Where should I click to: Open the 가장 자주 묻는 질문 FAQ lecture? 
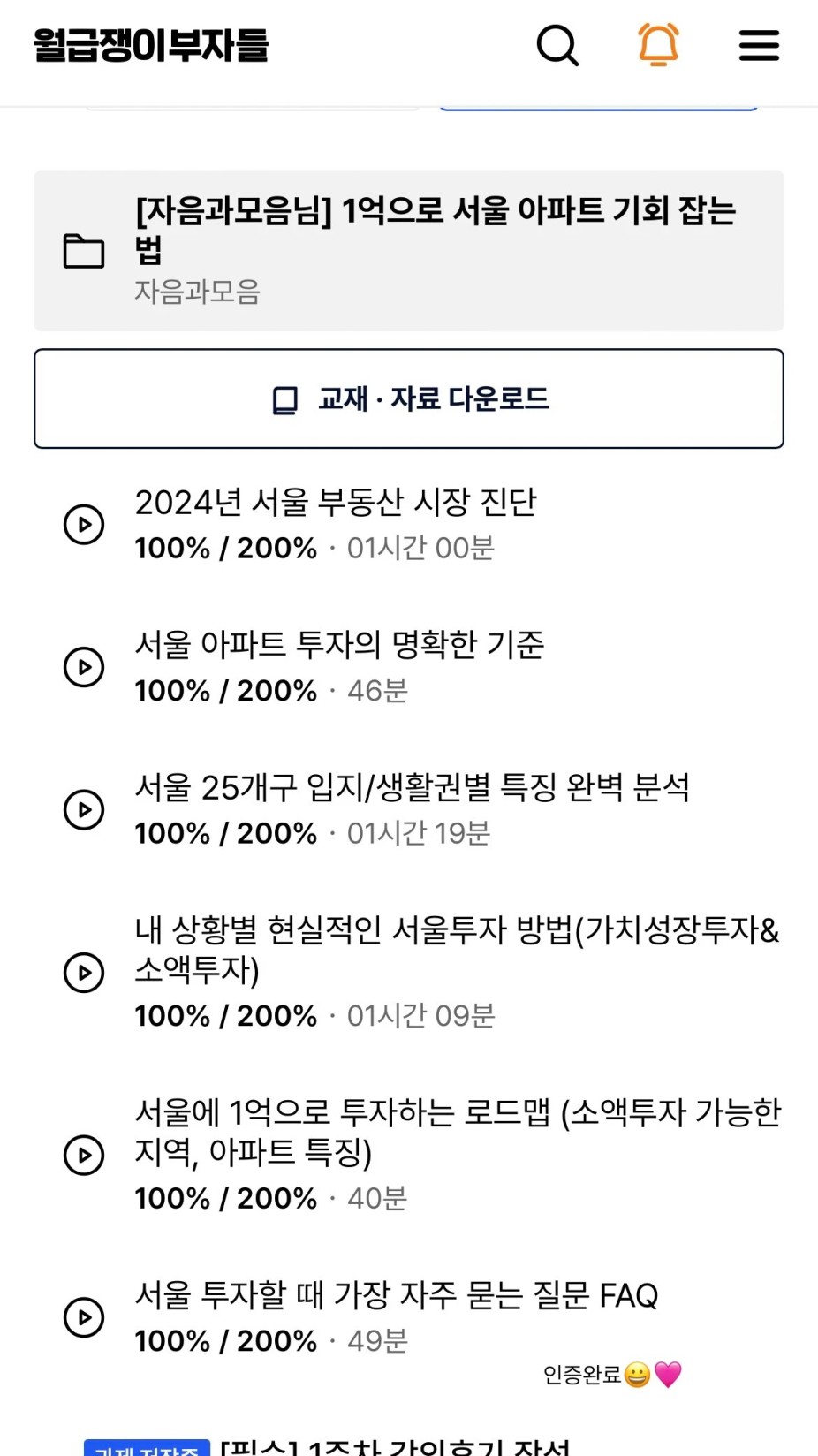tap(409, 1316)
